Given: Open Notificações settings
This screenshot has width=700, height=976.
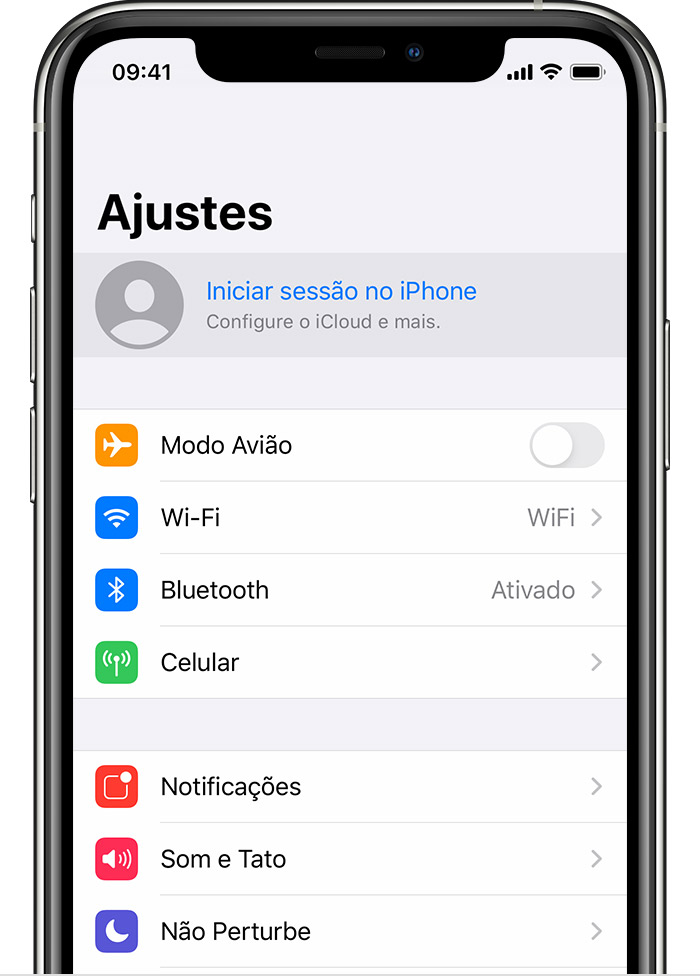Looking at the screenshot, I should 350,787.
